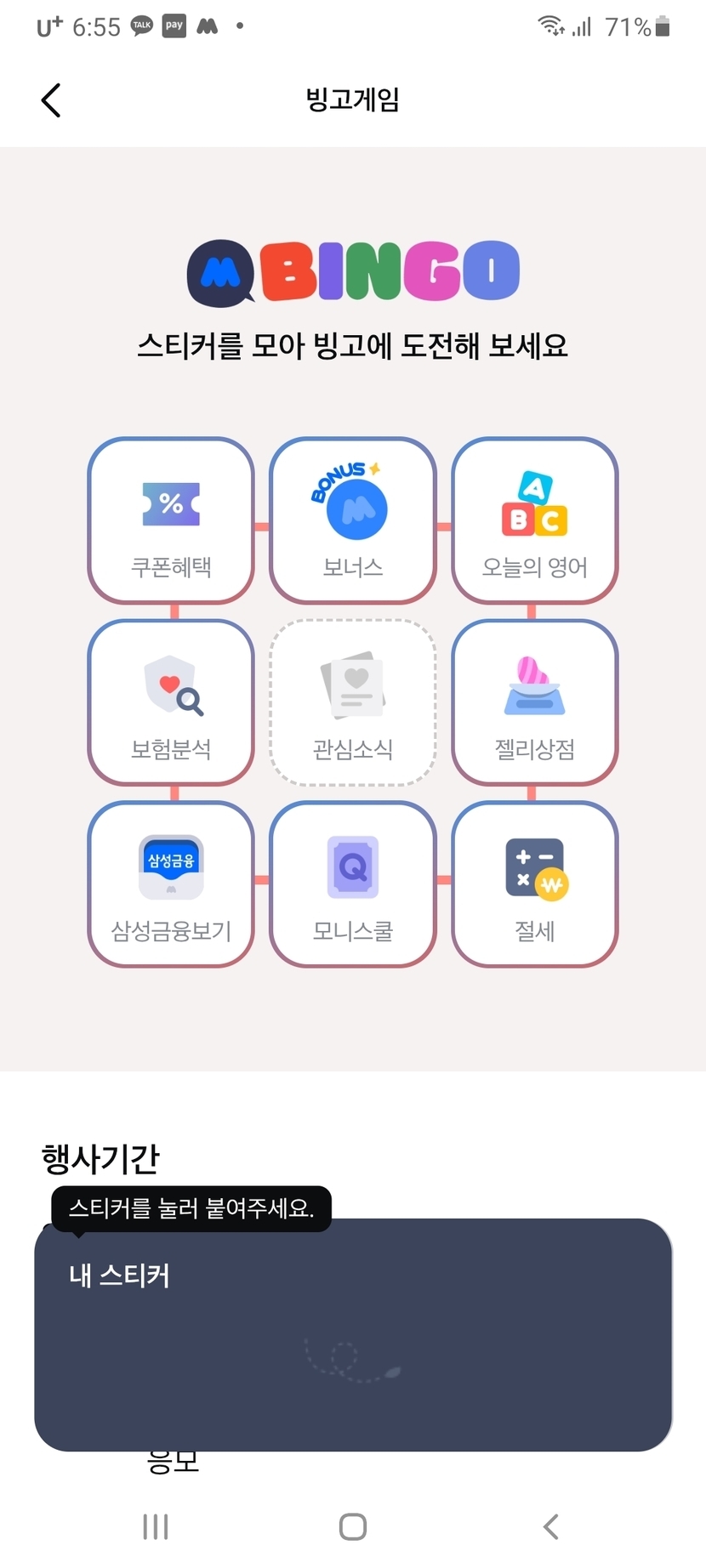Go back using the top-left arrow
Viewport: 706px width, 1568px height.
click(x=51, y=100)
